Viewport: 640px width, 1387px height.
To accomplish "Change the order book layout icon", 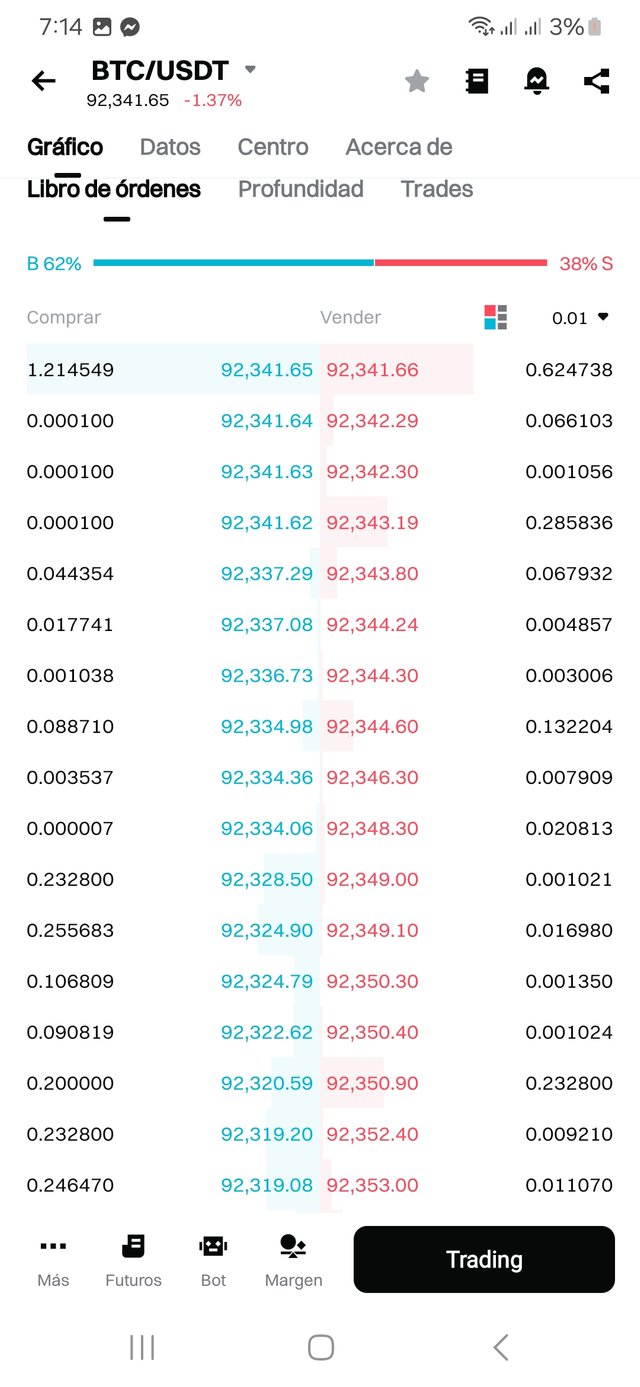I will (x=496, y=318).
